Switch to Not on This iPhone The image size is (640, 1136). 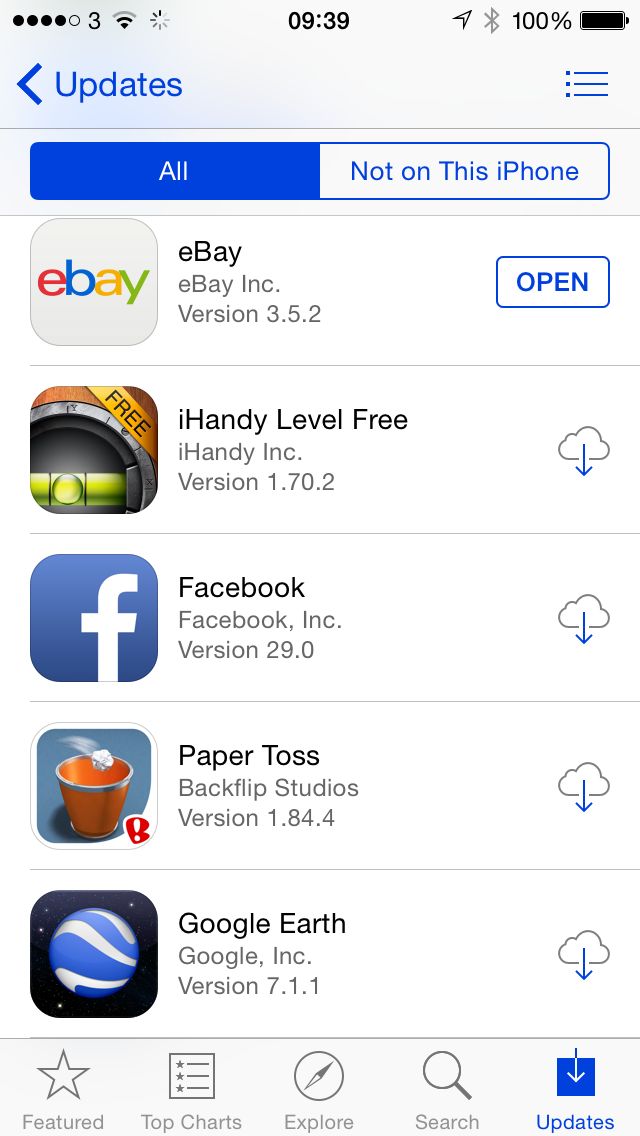point(464,171)
